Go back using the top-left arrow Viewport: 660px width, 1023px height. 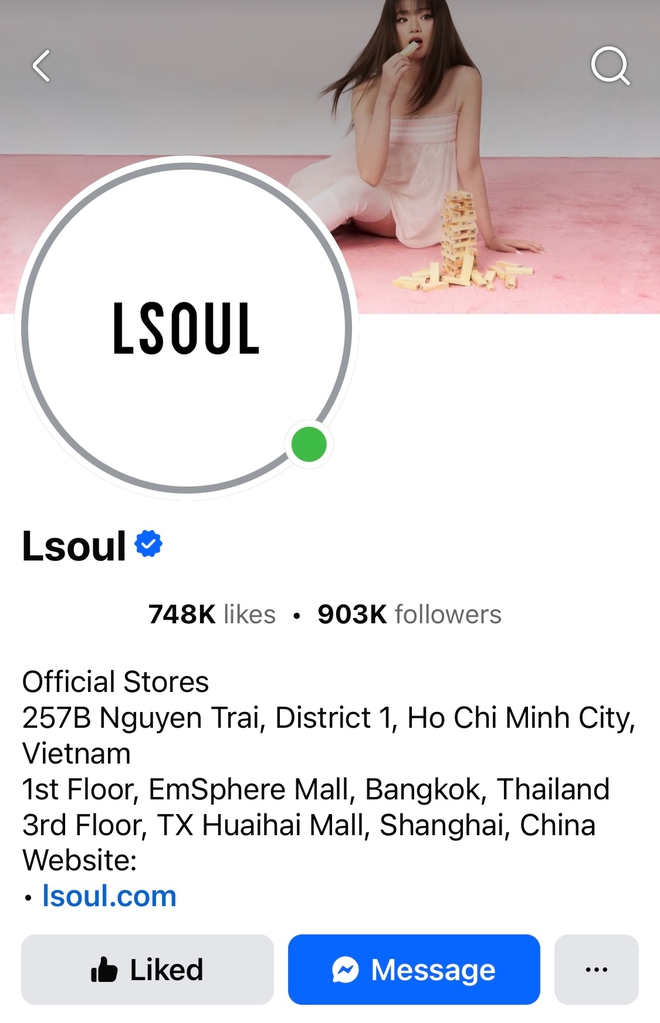(x=41, y=66)
